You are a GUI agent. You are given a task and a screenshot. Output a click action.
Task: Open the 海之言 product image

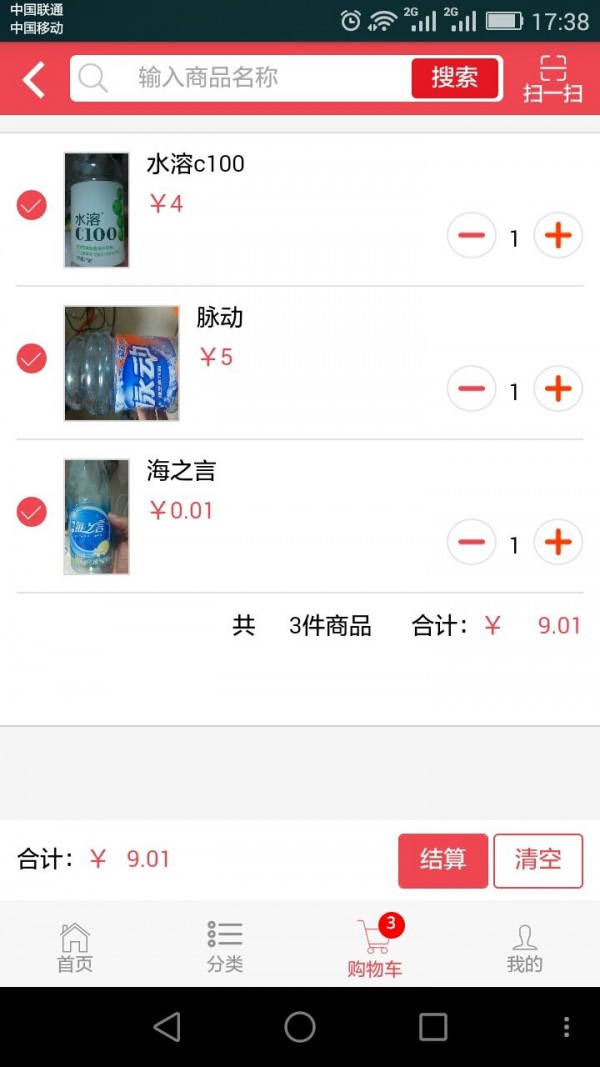(97, 517)
